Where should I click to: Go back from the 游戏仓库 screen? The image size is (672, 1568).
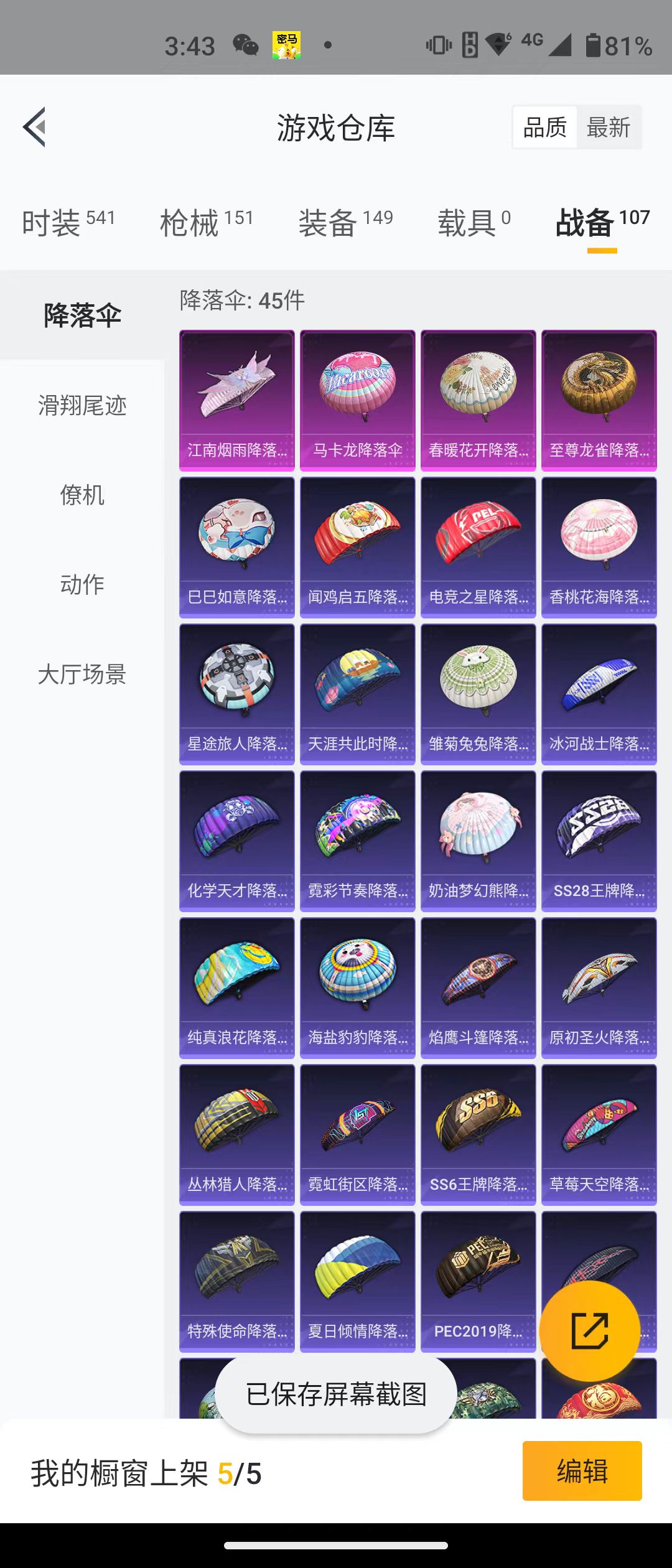35,127
